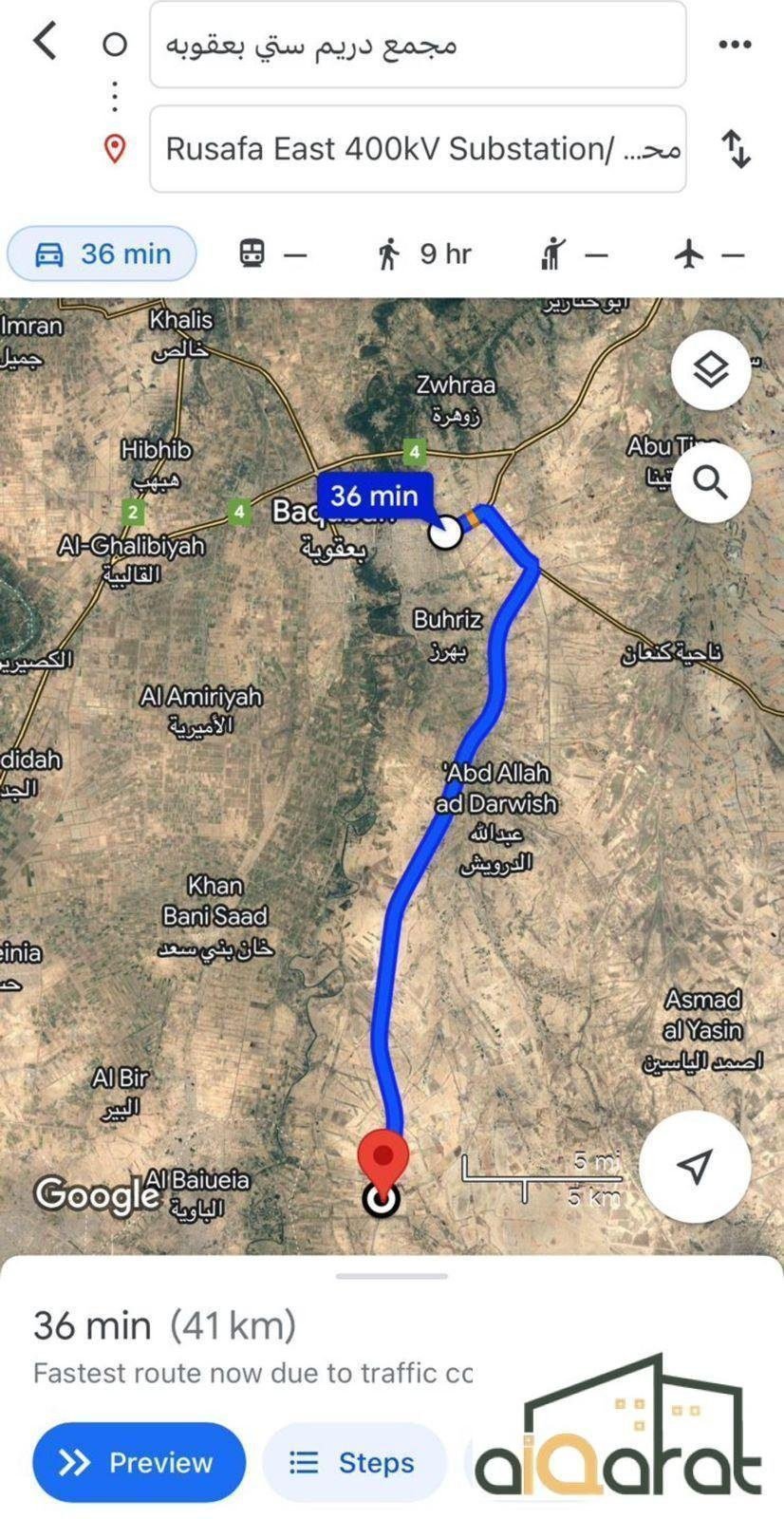This screenshot has height=1519, width=784.
Task: Switch to flights travel mode
Action: click(708, 253)
